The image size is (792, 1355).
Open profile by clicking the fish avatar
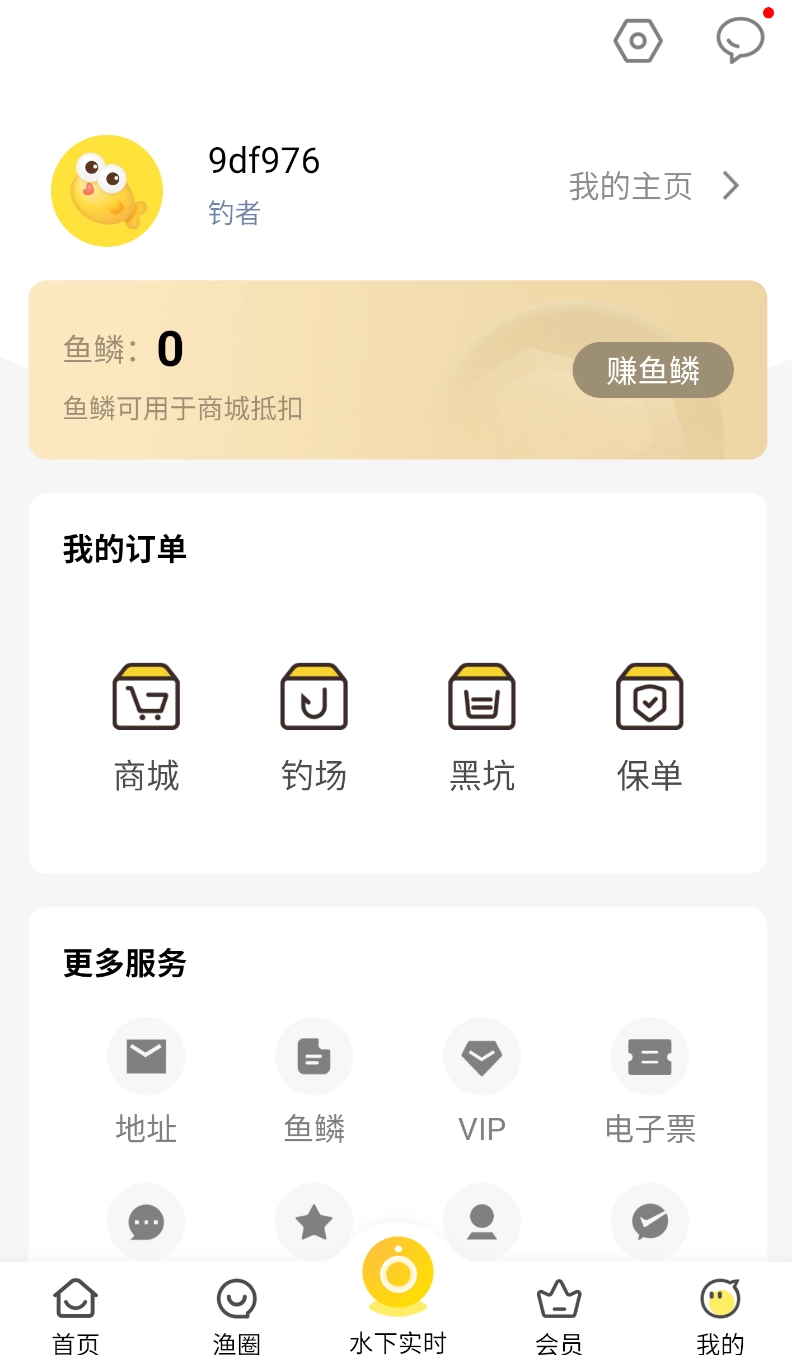(x=107, y=190)
